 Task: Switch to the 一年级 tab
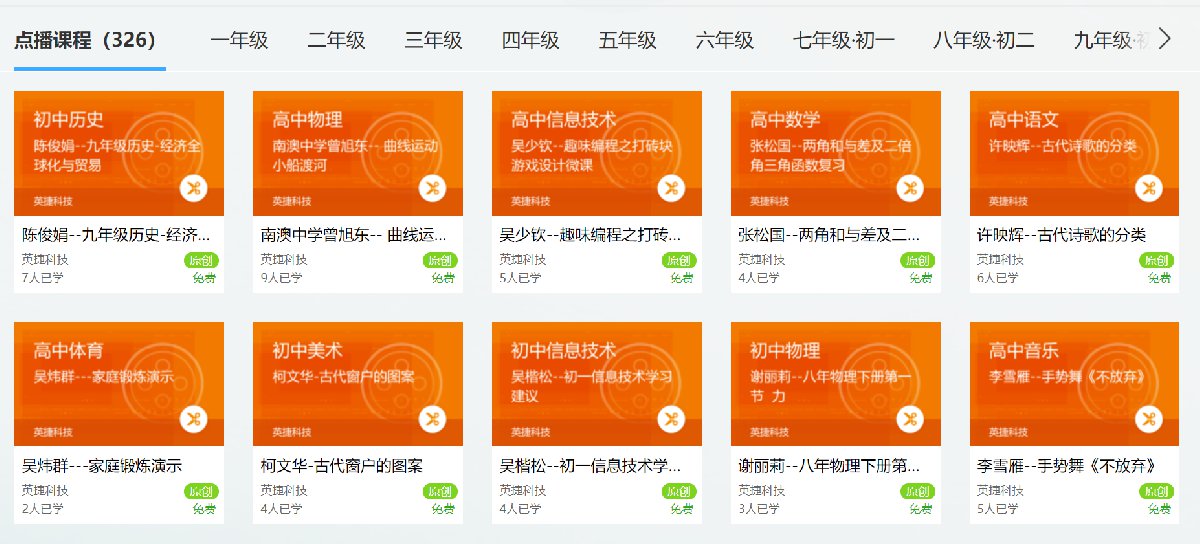click(x=239, y=41)
